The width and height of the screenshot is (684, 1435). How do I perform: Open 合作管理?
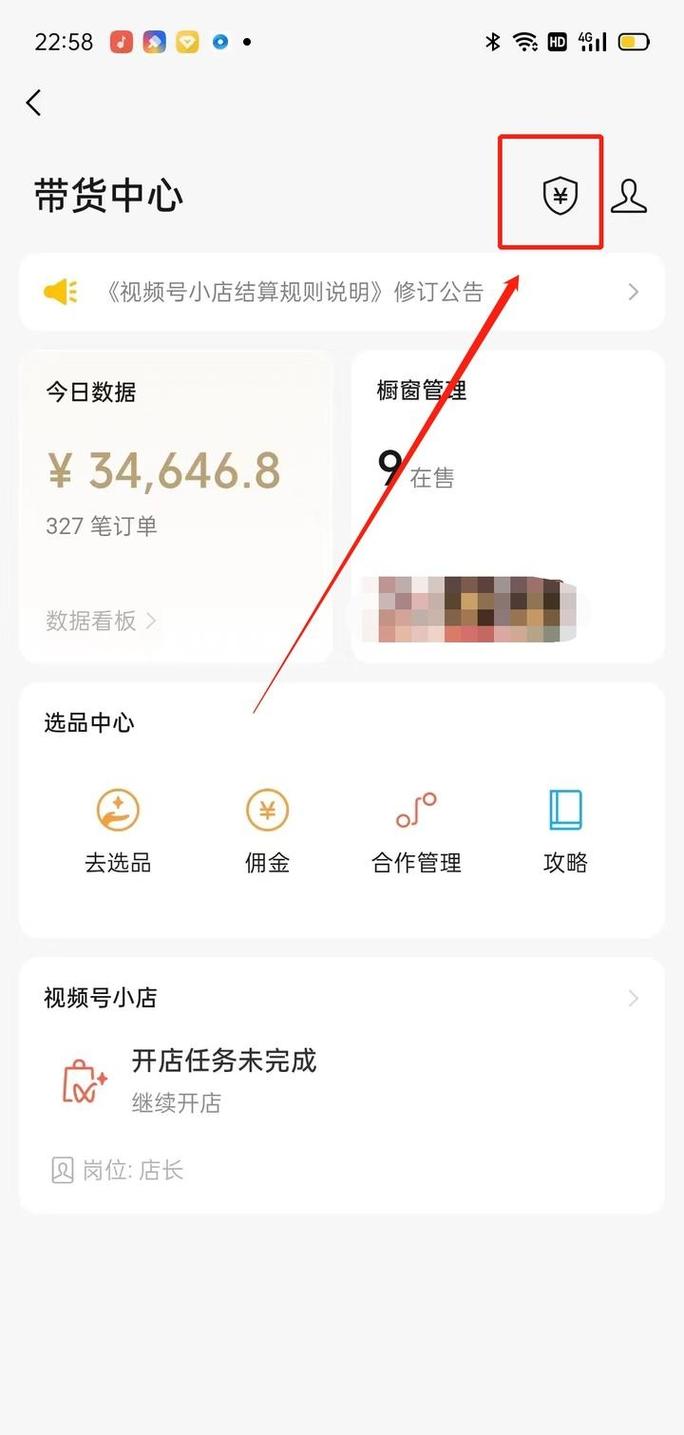pyautogui.click(x=416, y=830)
